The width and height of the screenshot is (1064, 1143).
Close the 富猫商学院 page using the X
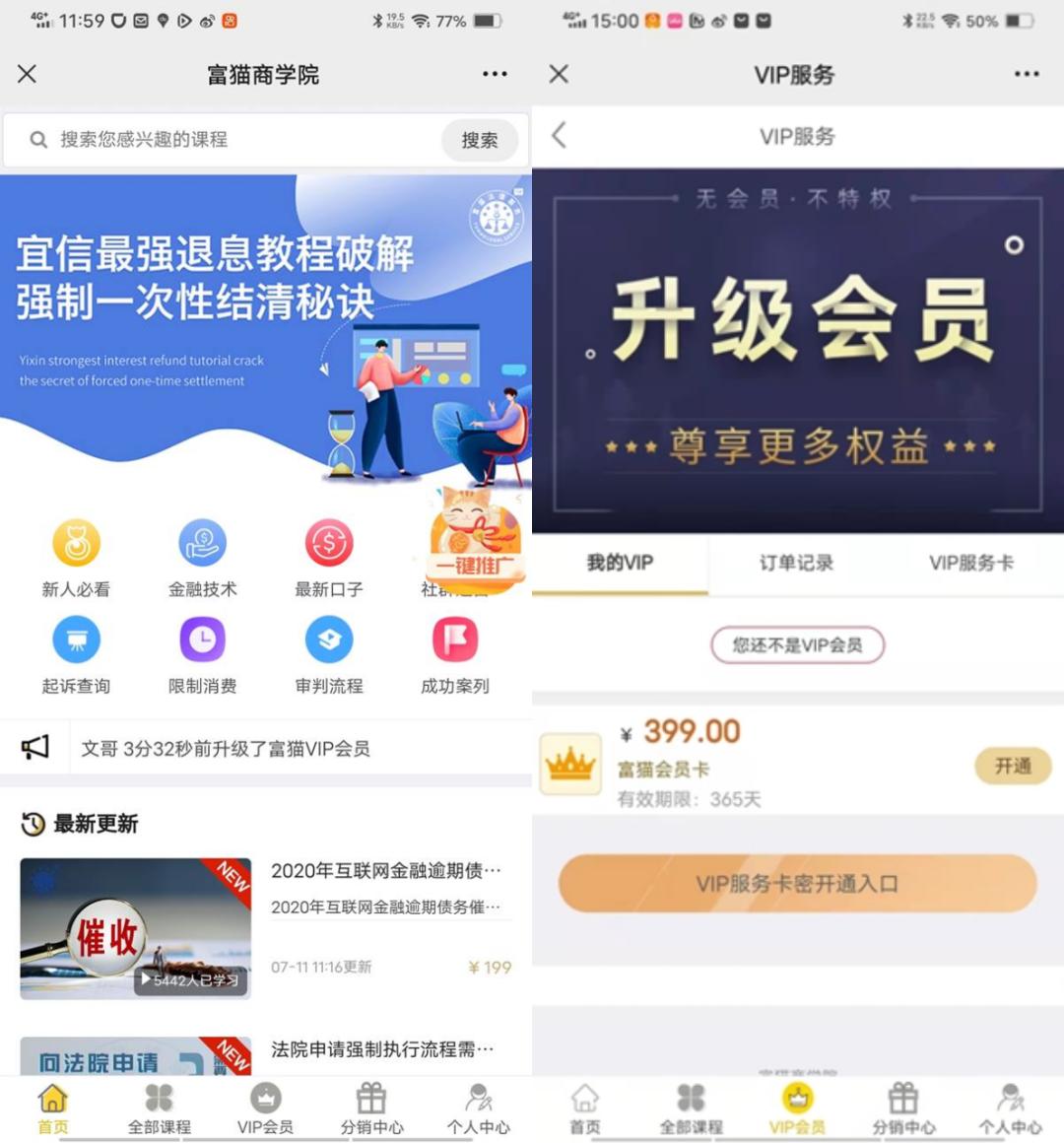click(x=27, y=74)
